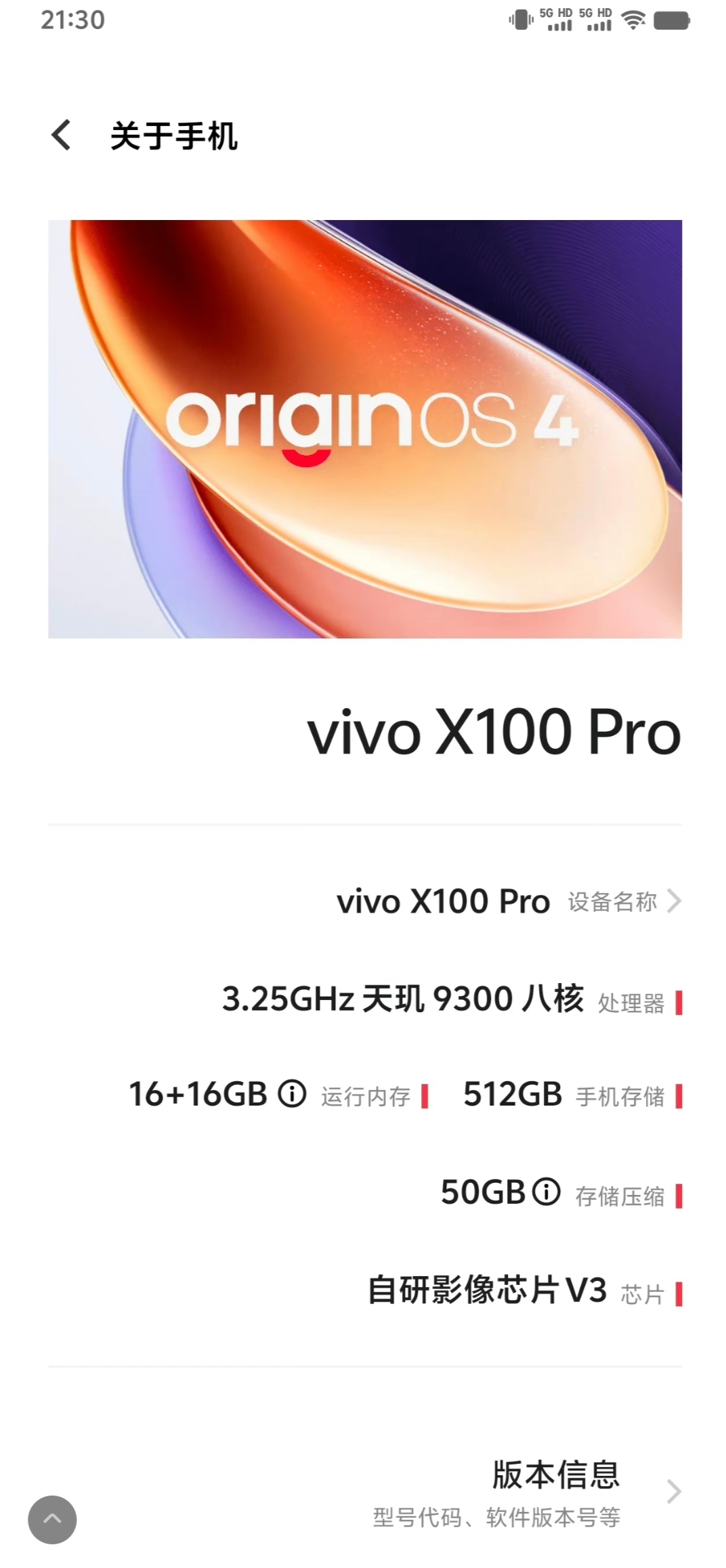Go back from 关于手机 page
The height and width of the screenshot is (1568, 726).
[x=61, y=135]
